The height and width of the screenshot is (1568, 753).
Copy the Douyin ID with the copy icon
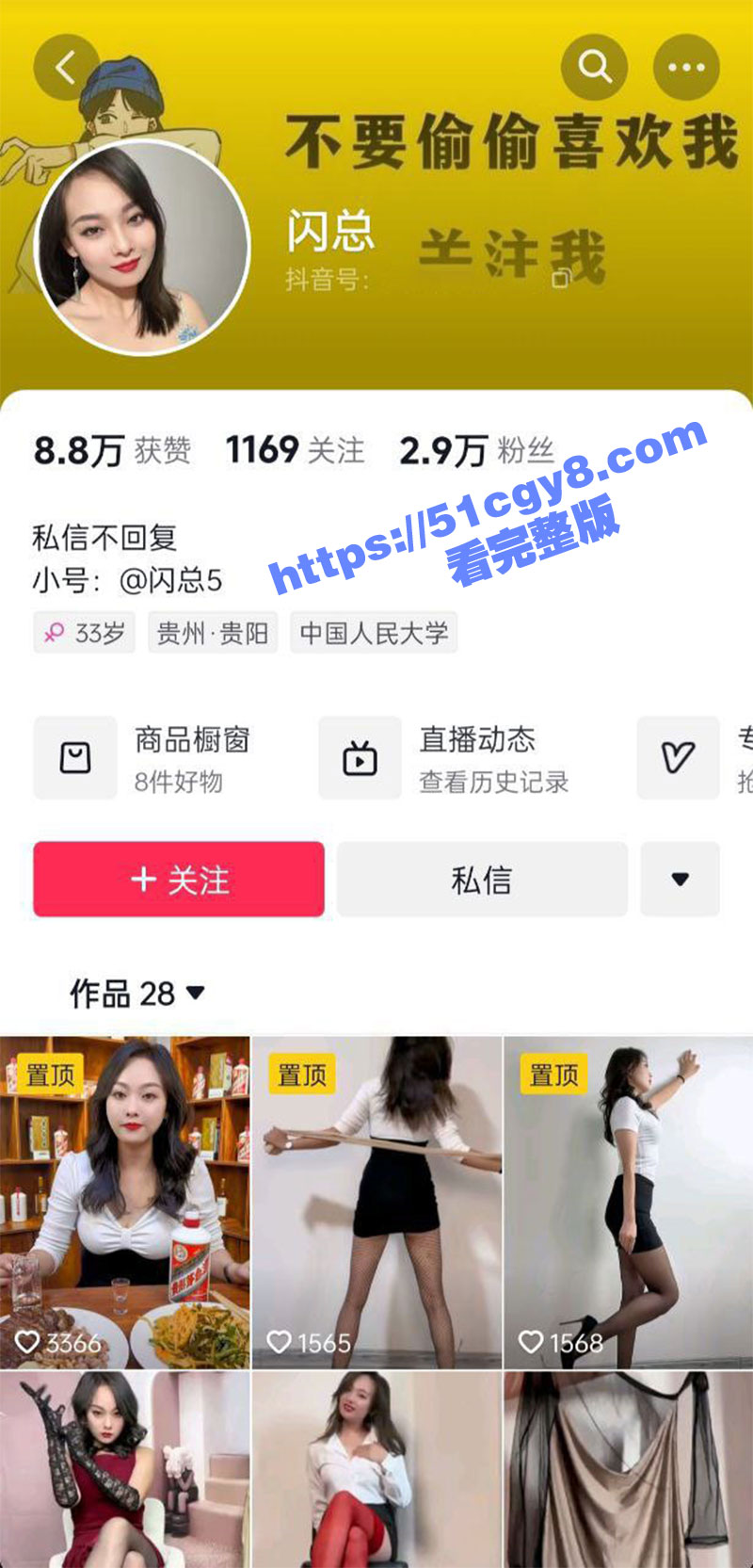pyautogui.click(x=560, y=279)
